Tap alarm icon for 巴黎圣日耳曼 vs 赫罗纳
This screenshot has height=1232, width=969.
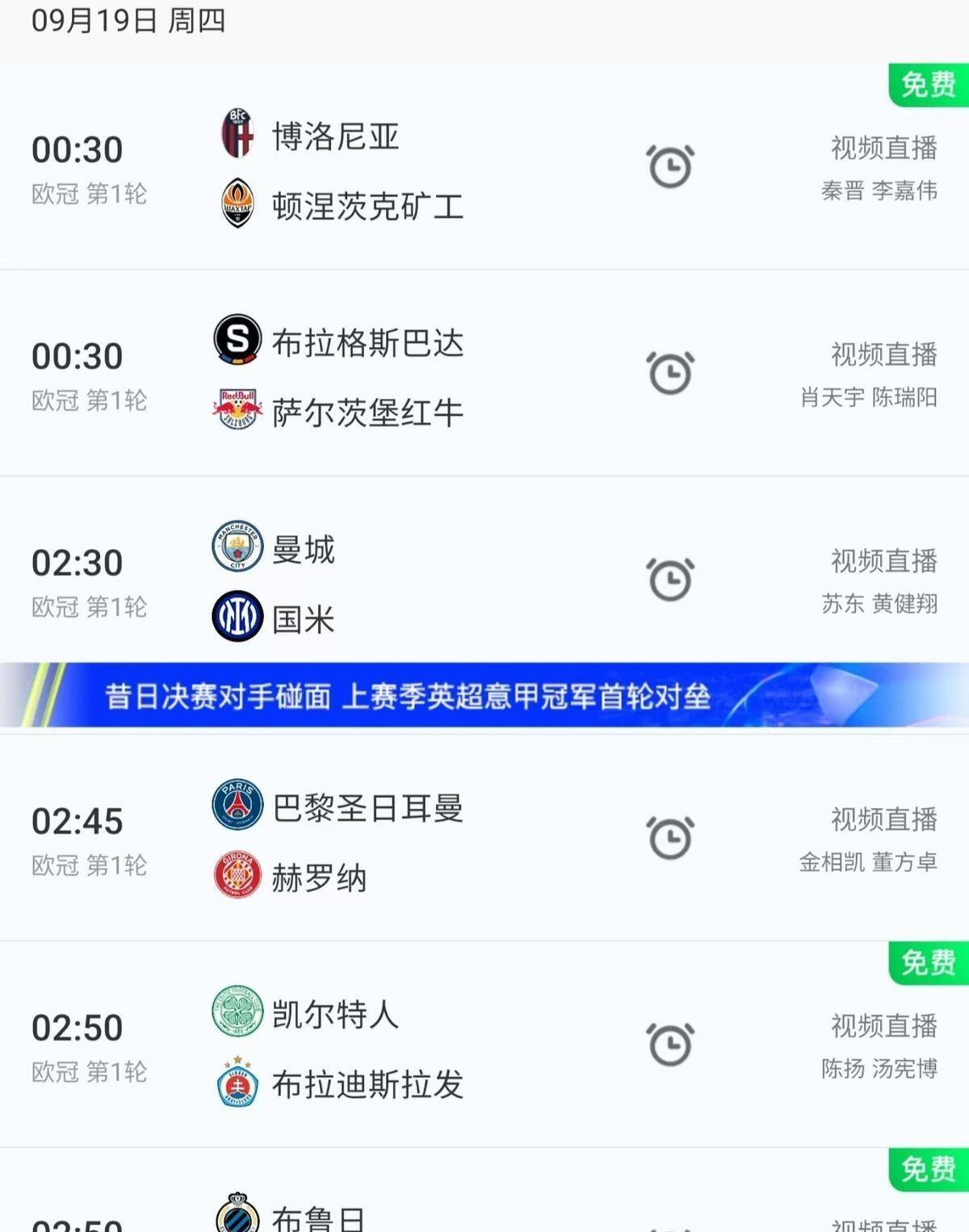670,838
